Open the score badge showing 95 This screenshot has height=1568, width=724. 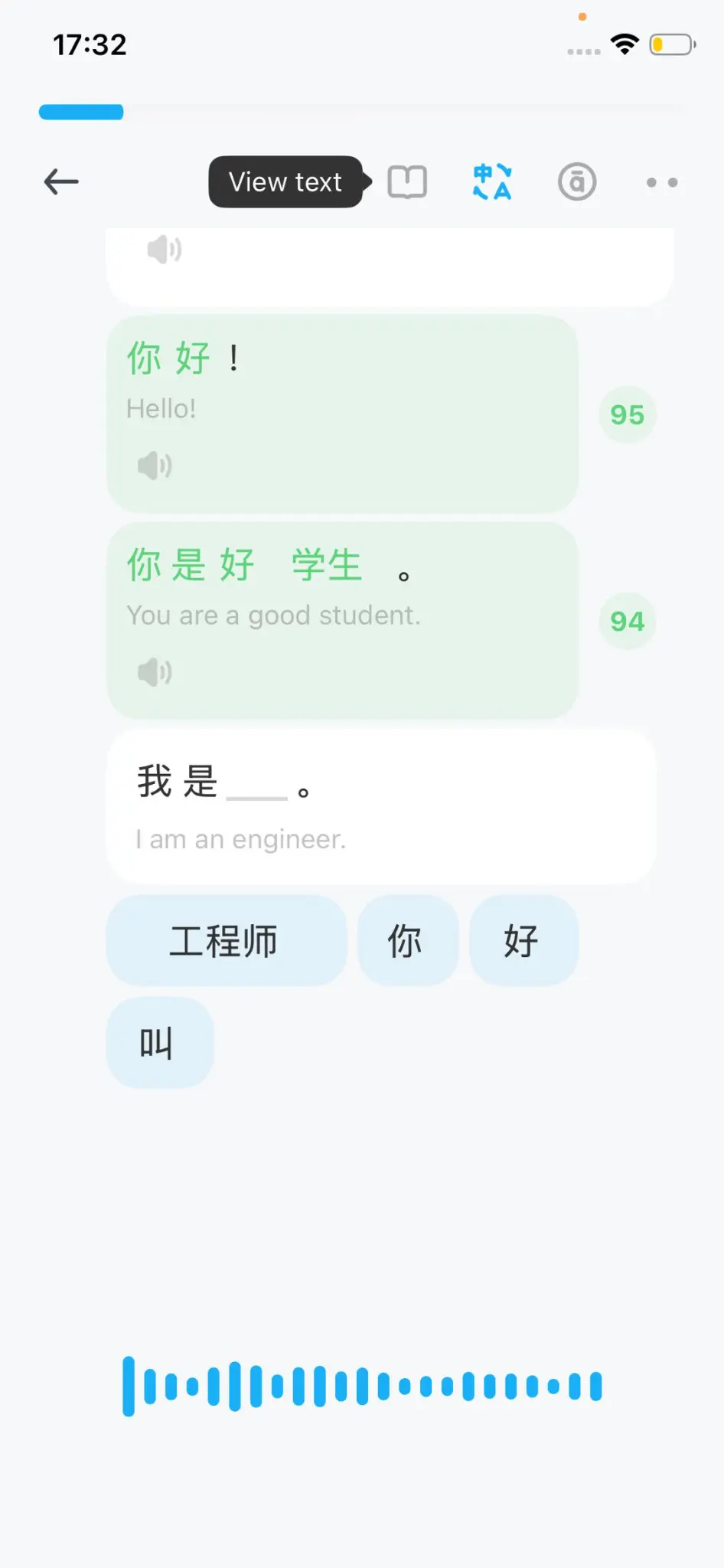627,414
